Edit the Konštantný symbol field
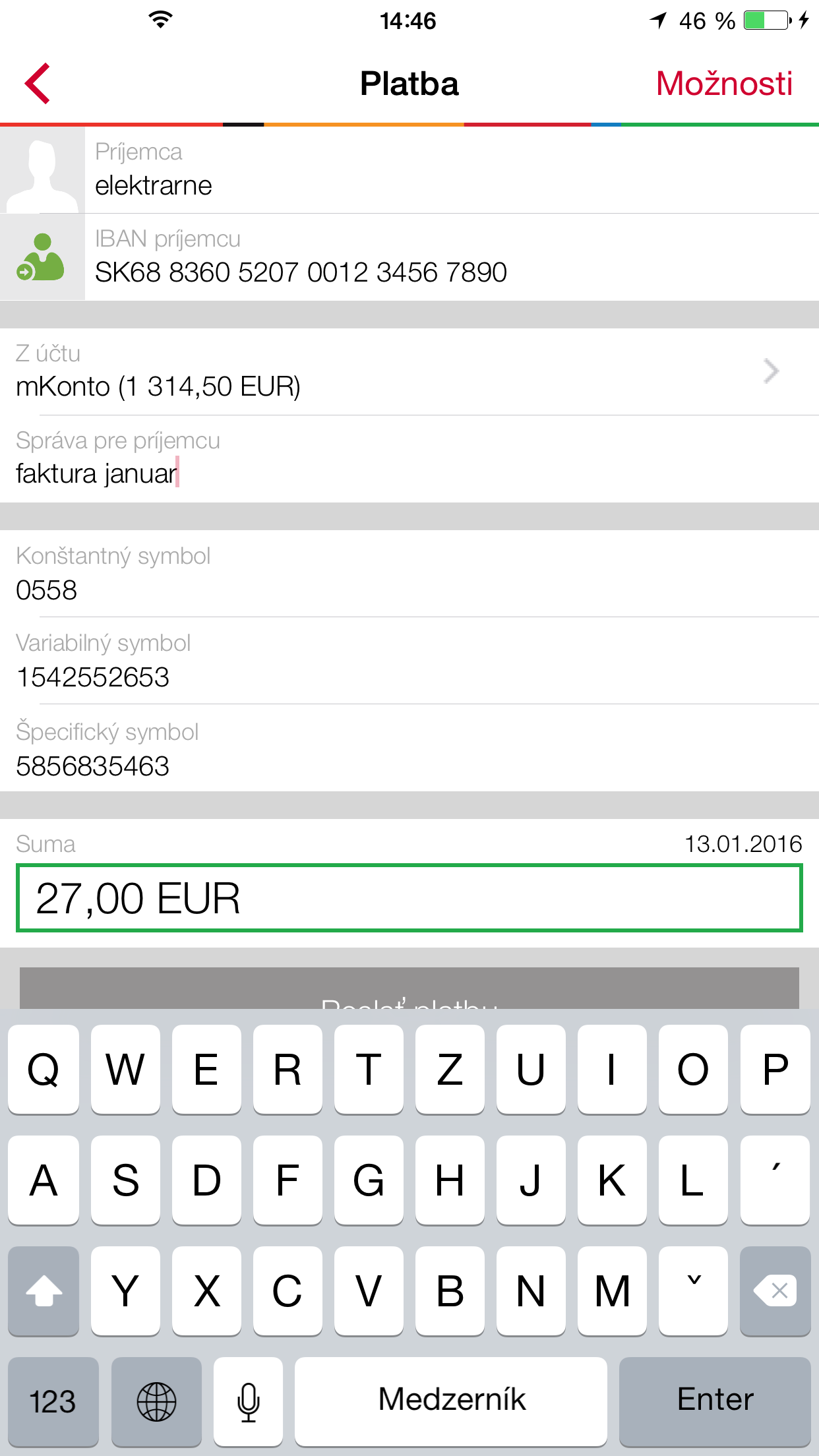The width and height of the screenshot is (819, 1456). click(x=409, y=574)
